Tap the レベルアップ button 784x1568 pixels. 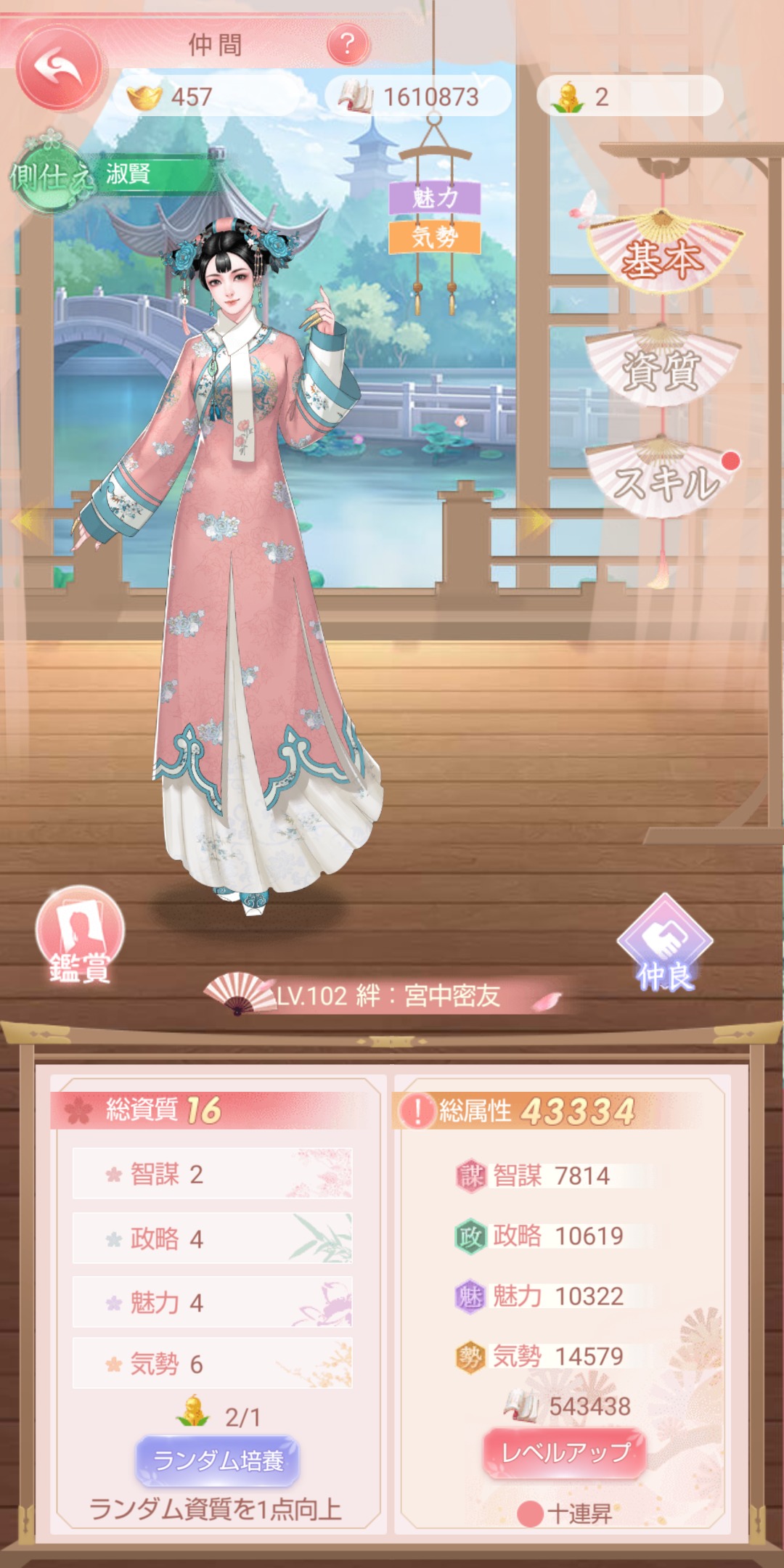tap(565, 1453)
